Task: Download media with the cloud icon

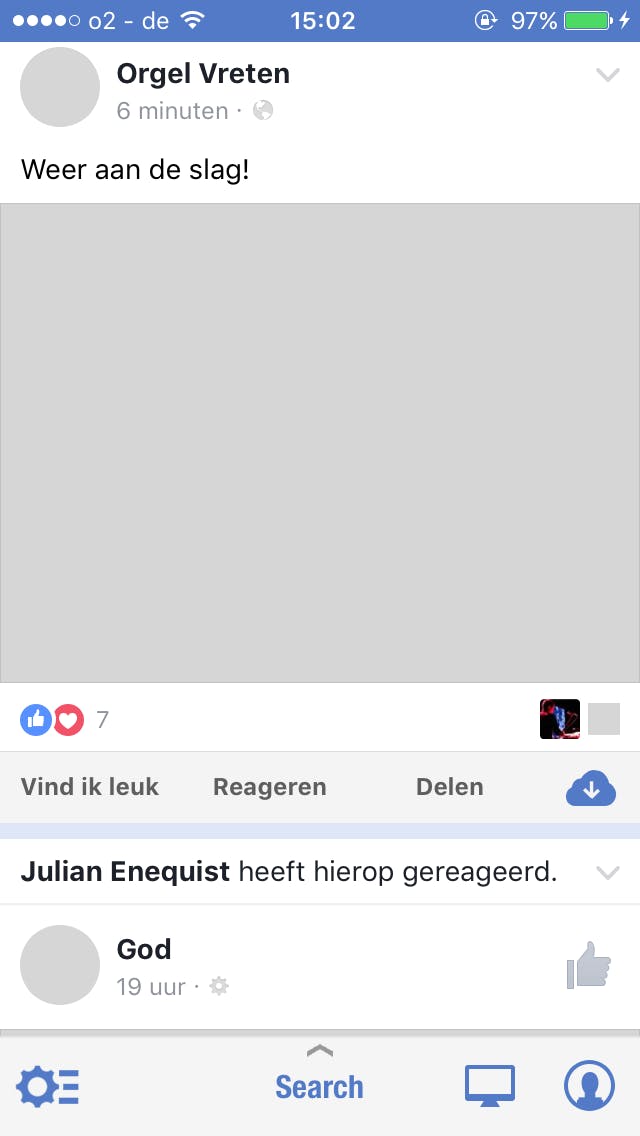Action: [591, 788]
